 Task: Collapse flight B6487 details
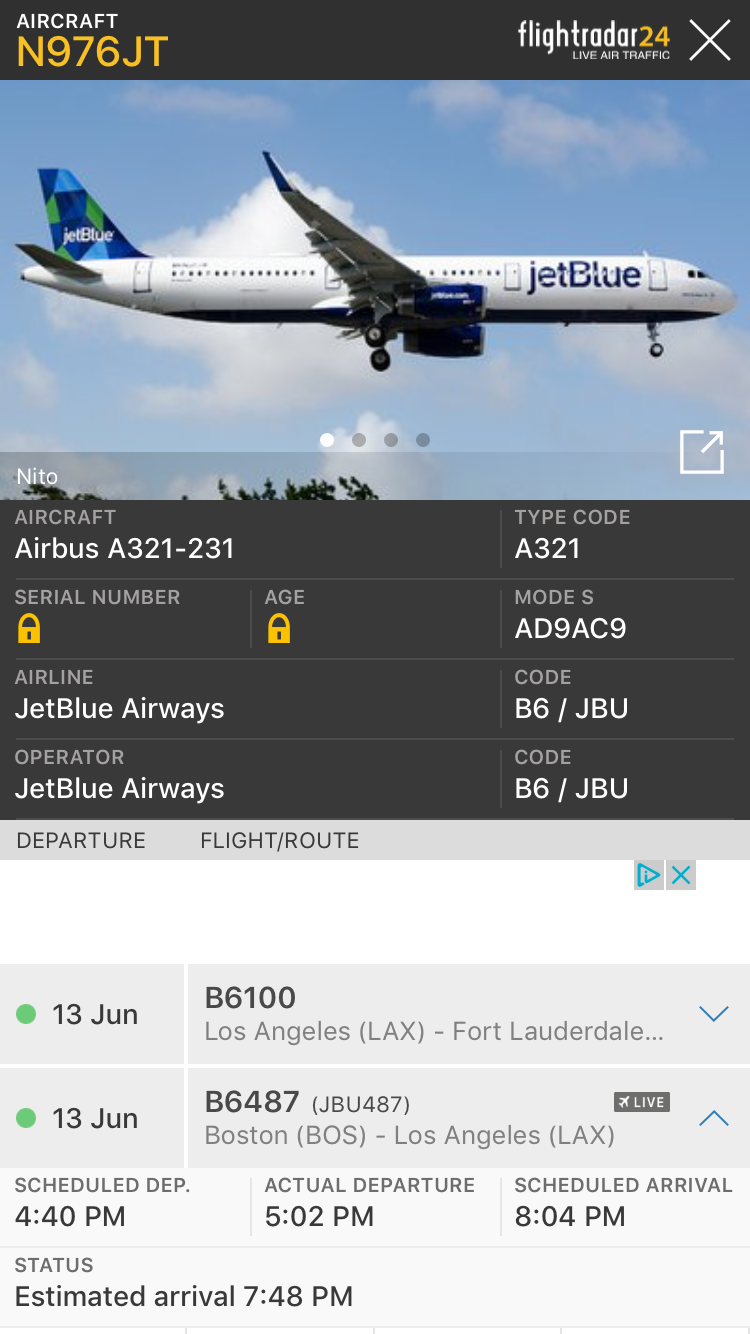(713, 1118)
